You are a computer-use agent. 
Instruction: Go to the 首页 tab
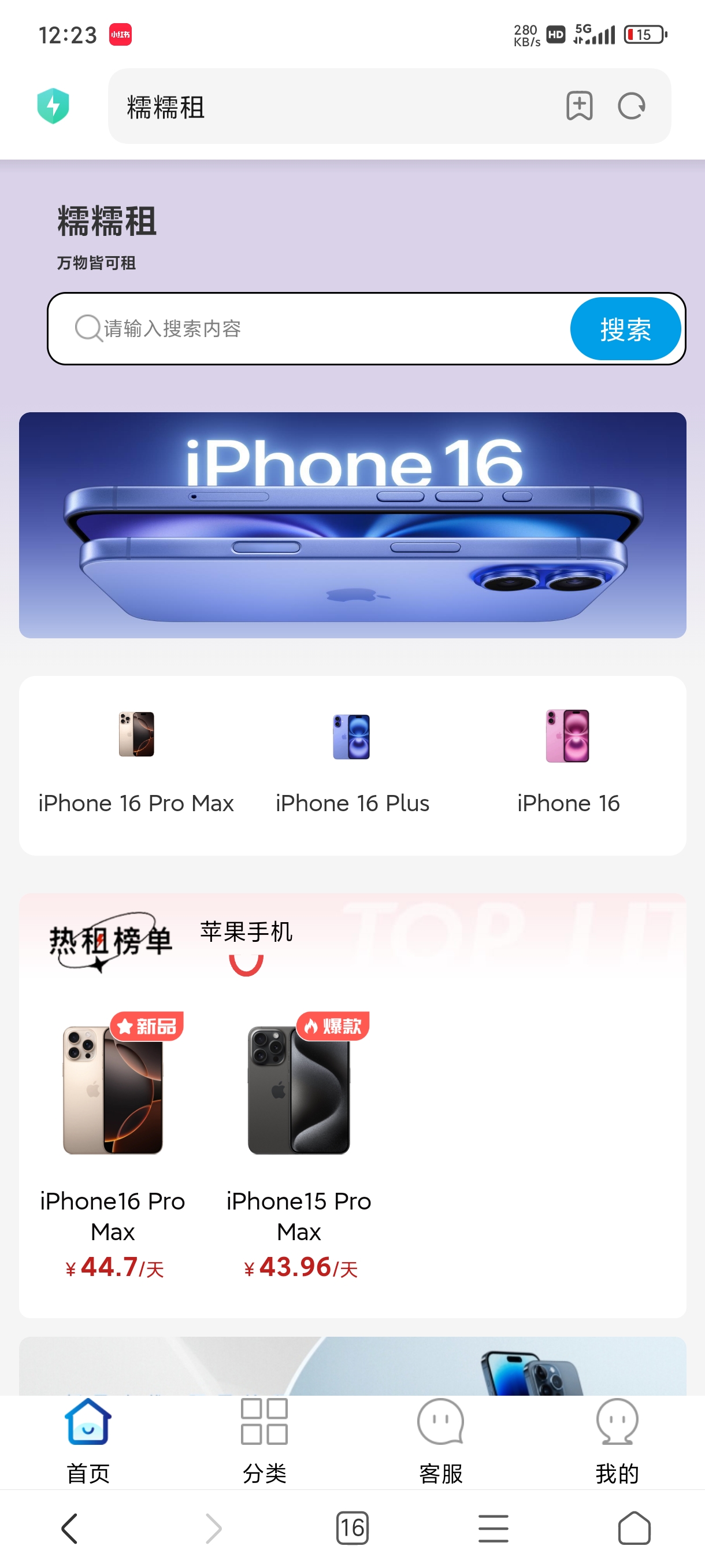88,1441
